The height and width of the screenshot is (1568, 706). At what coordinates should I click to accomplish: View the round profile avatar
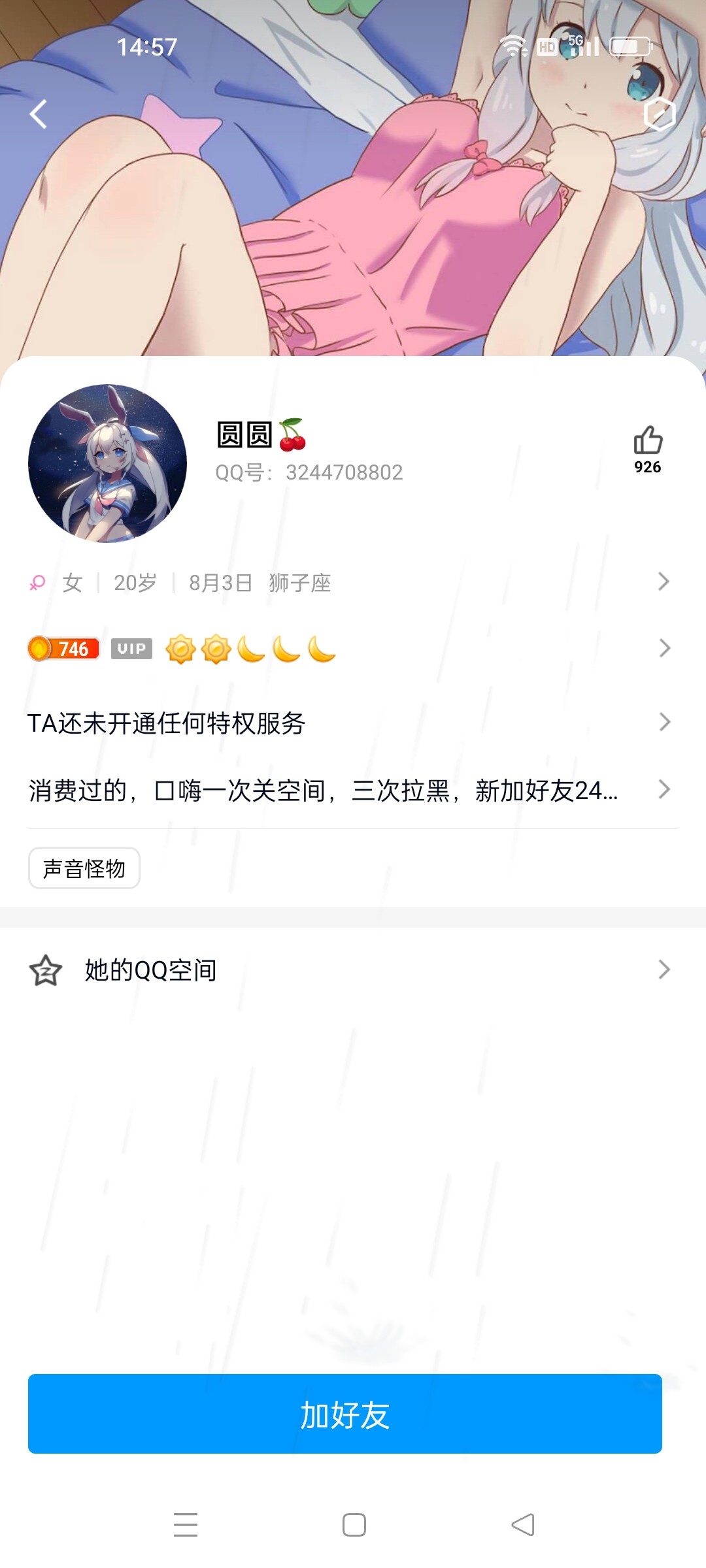point(108,463)
